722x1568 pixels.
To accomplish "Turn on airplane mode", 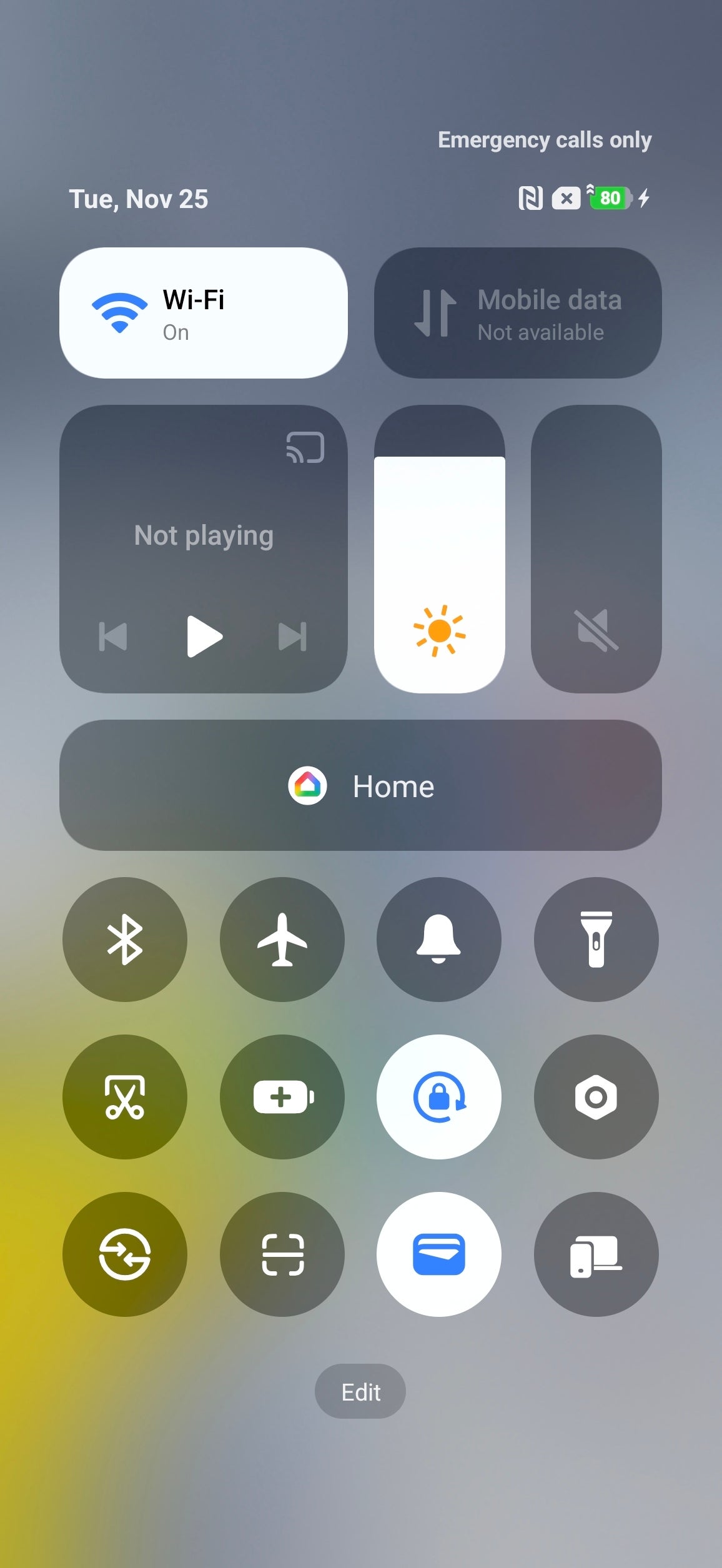I will click(282, 940).
